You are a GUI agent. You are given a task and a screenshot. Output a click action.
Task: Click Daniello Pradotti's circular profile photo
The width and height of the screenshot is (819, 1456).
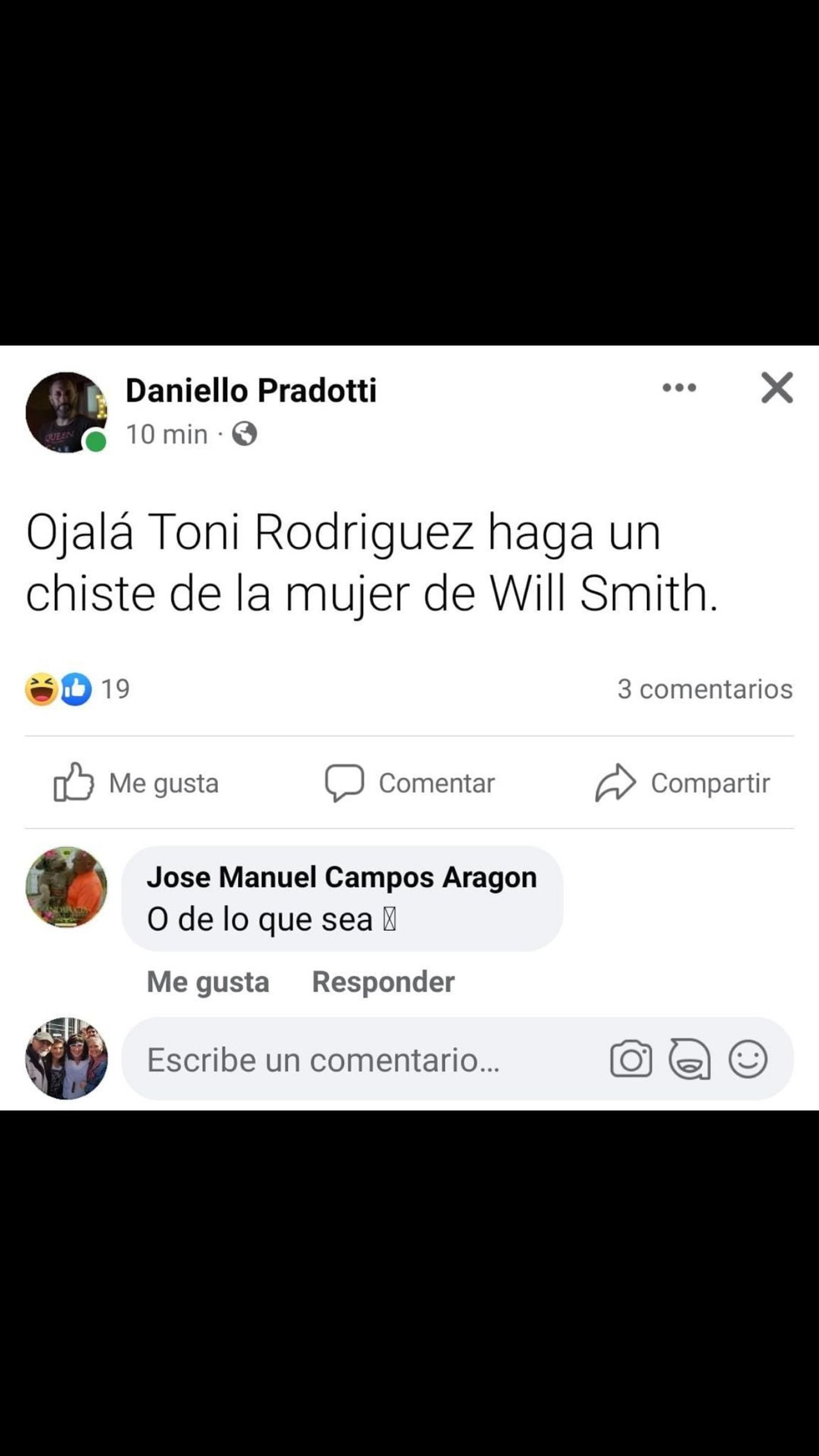pyautogui.click(x=68, y=413)
